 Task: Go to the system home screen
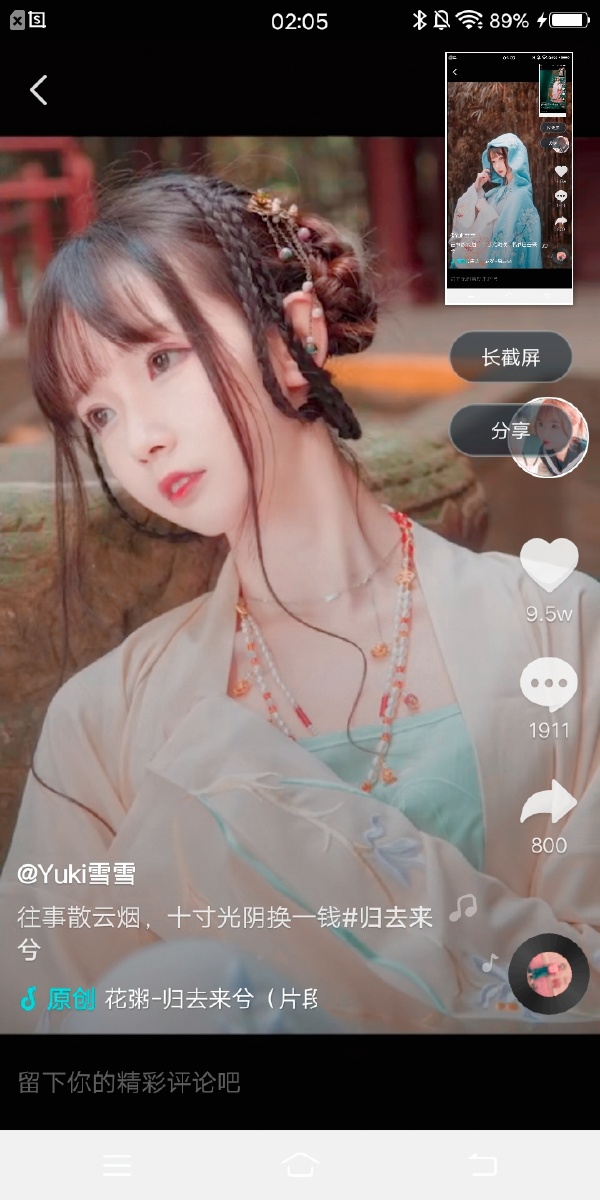point(300,1165)
